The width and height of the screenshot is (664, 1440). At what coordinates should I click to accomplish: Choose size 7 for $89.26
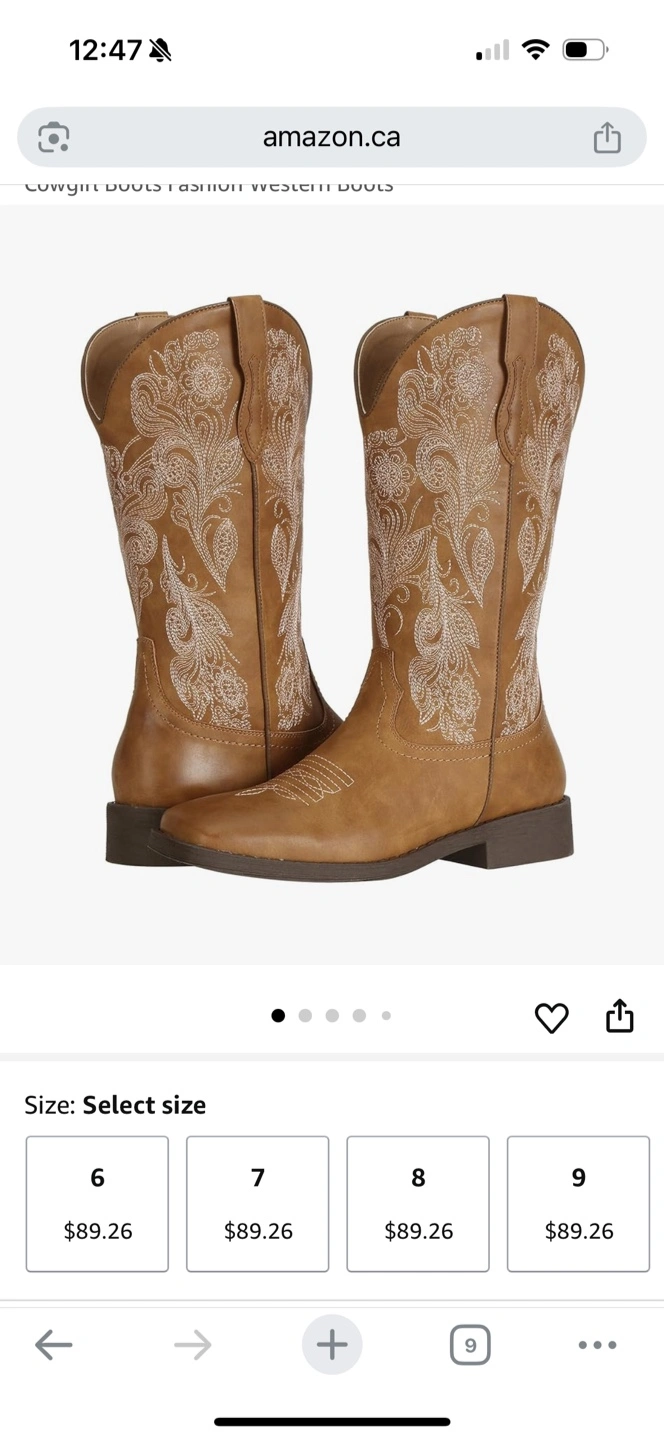258,1204
